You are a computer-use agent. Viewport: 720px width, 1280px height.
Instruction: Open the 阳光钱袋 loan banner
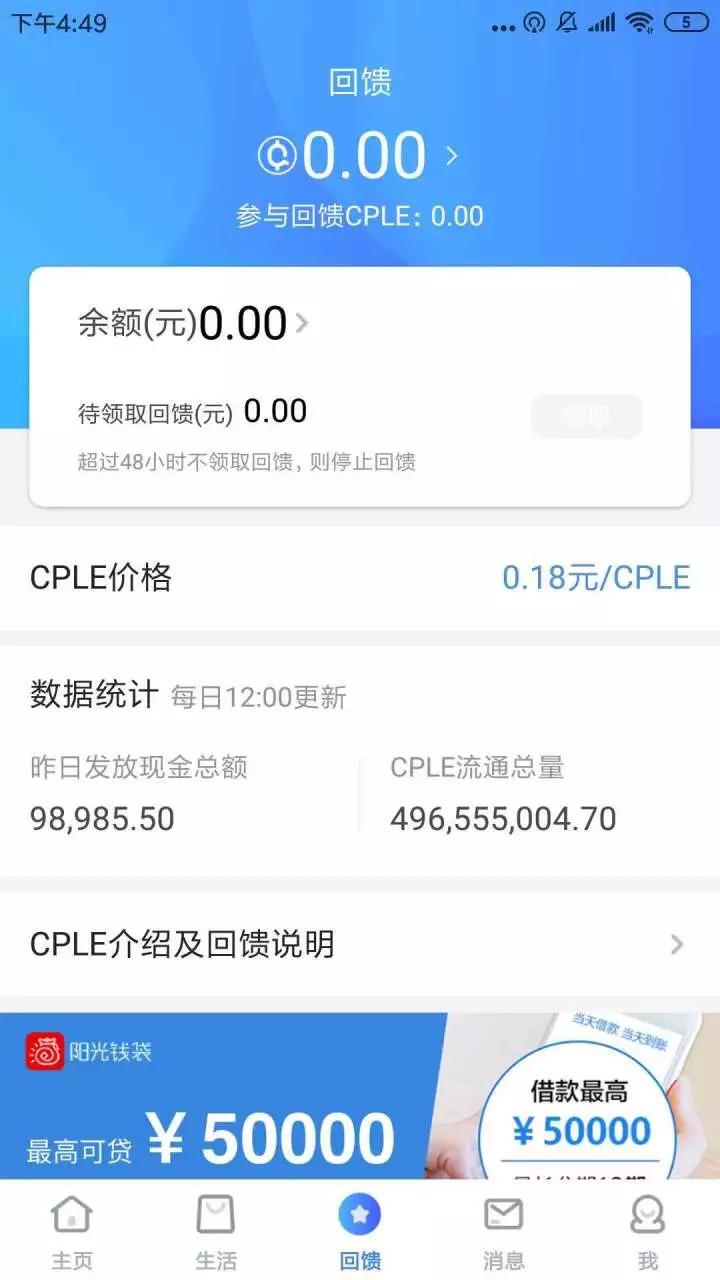tap(359, 1096)
